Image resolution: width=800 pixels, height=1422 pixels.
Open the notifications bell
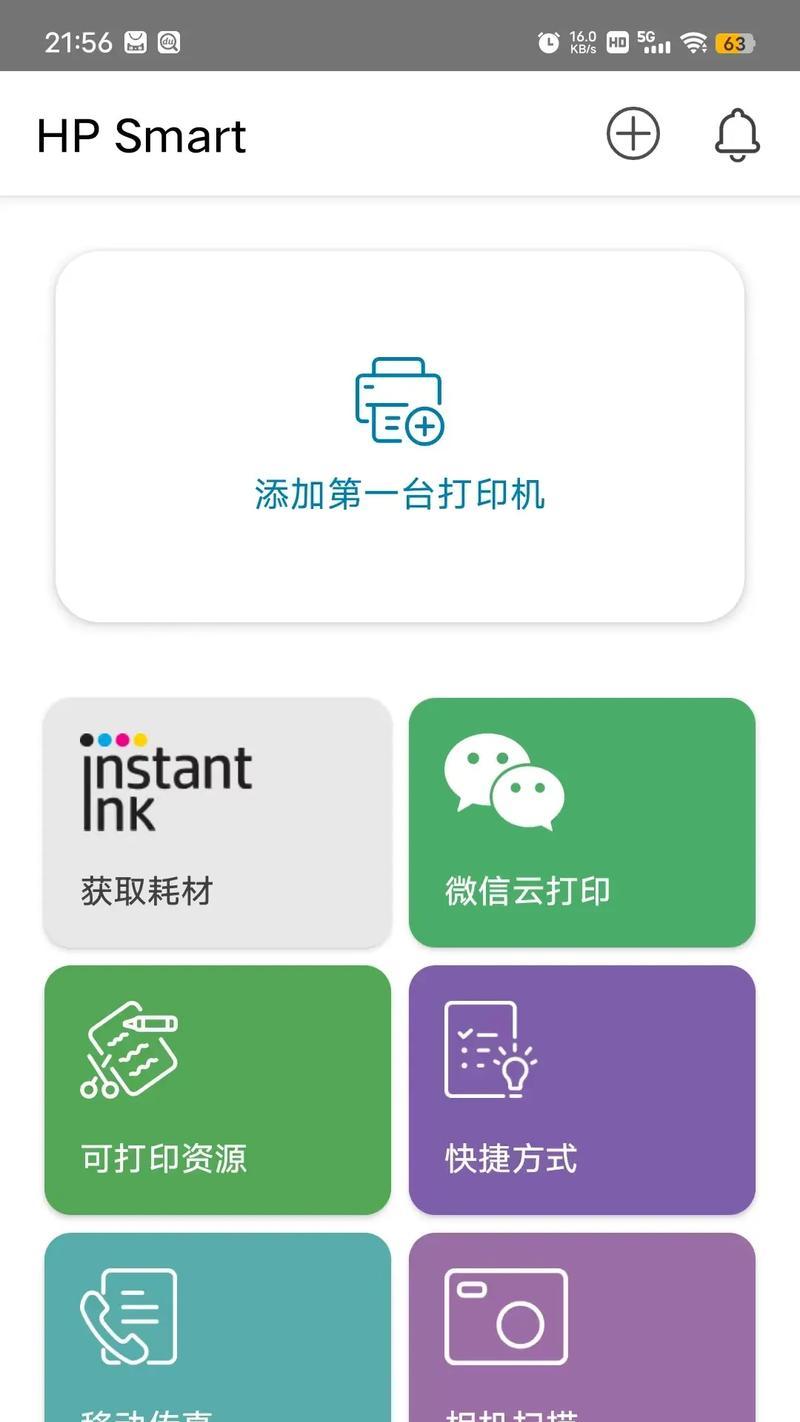(x=737, y=134)
